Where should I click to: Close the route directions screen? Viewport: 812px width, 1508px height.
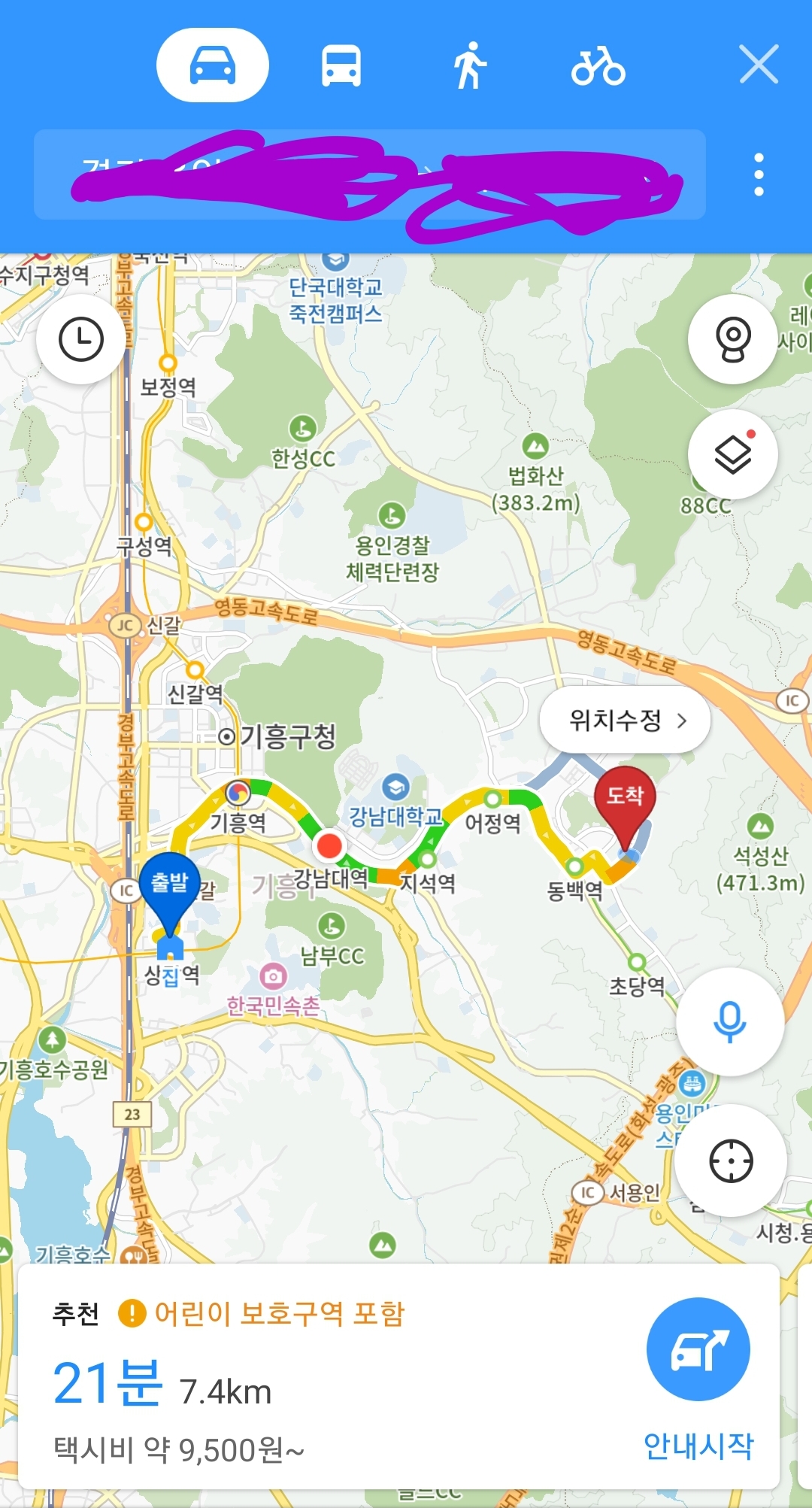tap(759, 65)
